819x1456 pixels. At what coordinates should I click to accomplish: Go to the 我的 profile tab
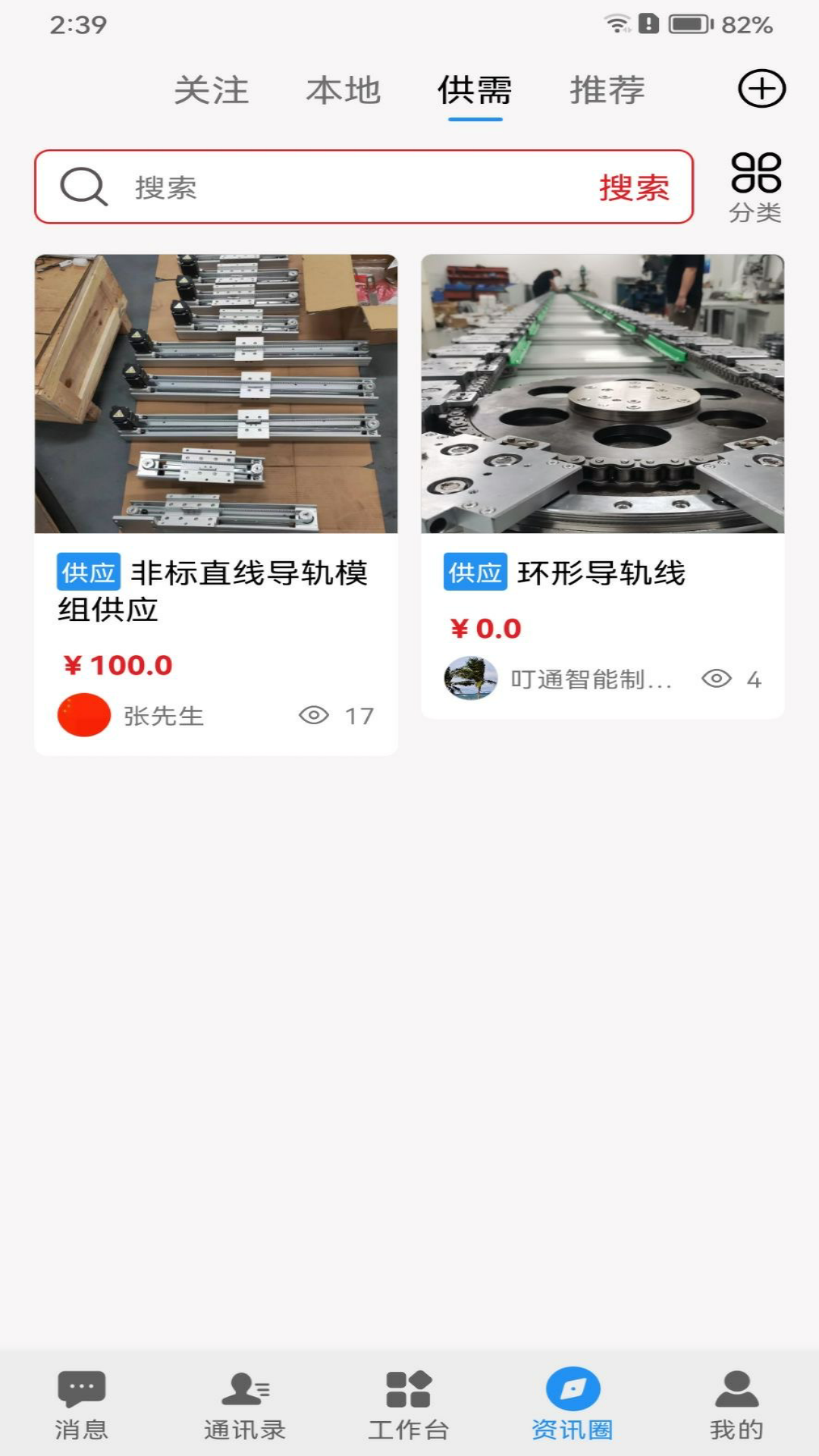pos(736,1404)
